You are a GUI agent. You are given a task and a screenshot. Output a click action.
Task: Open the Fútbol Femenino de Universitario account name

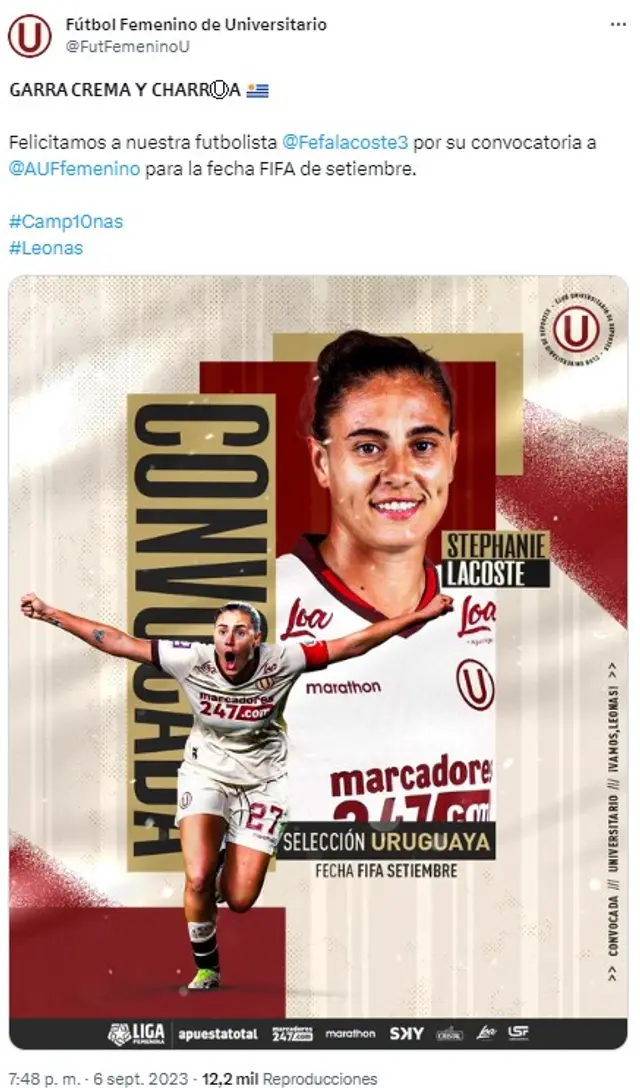tap(196, 24)
